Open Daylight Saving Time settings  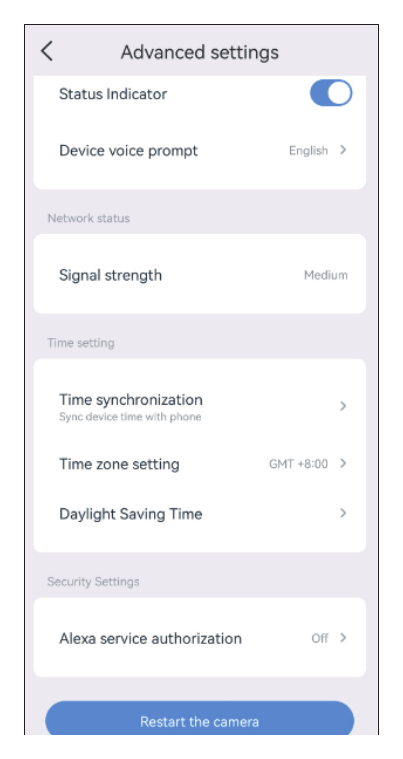coord(199,513)
